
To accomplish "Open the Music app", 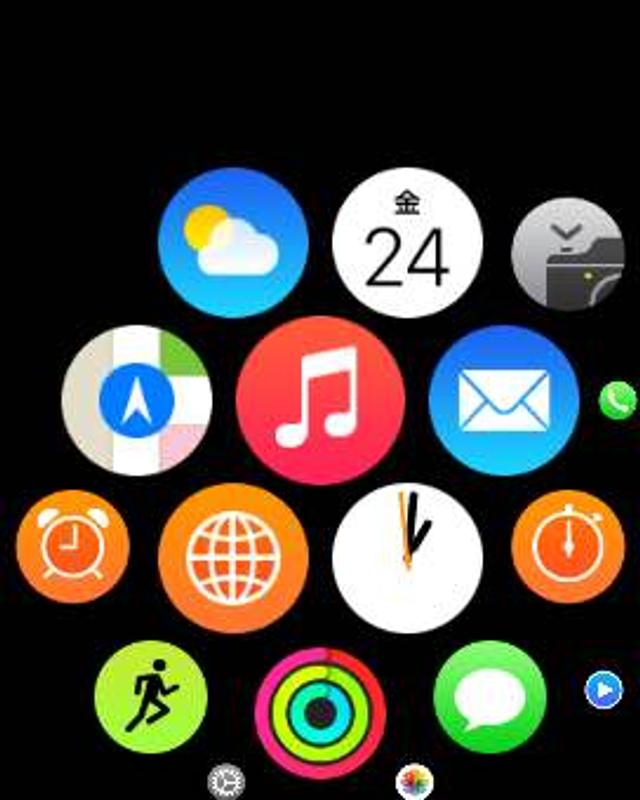I will (x=320, y=400).
